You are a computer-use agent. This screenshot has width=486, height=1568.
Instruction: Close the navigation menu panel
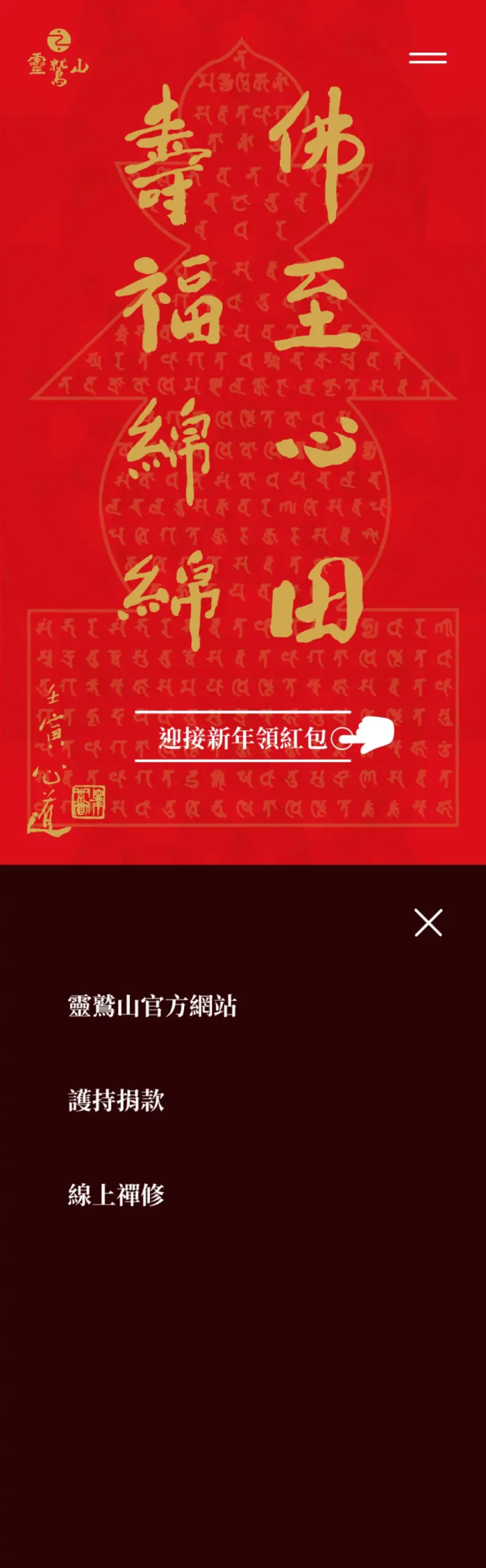(428, 922)
